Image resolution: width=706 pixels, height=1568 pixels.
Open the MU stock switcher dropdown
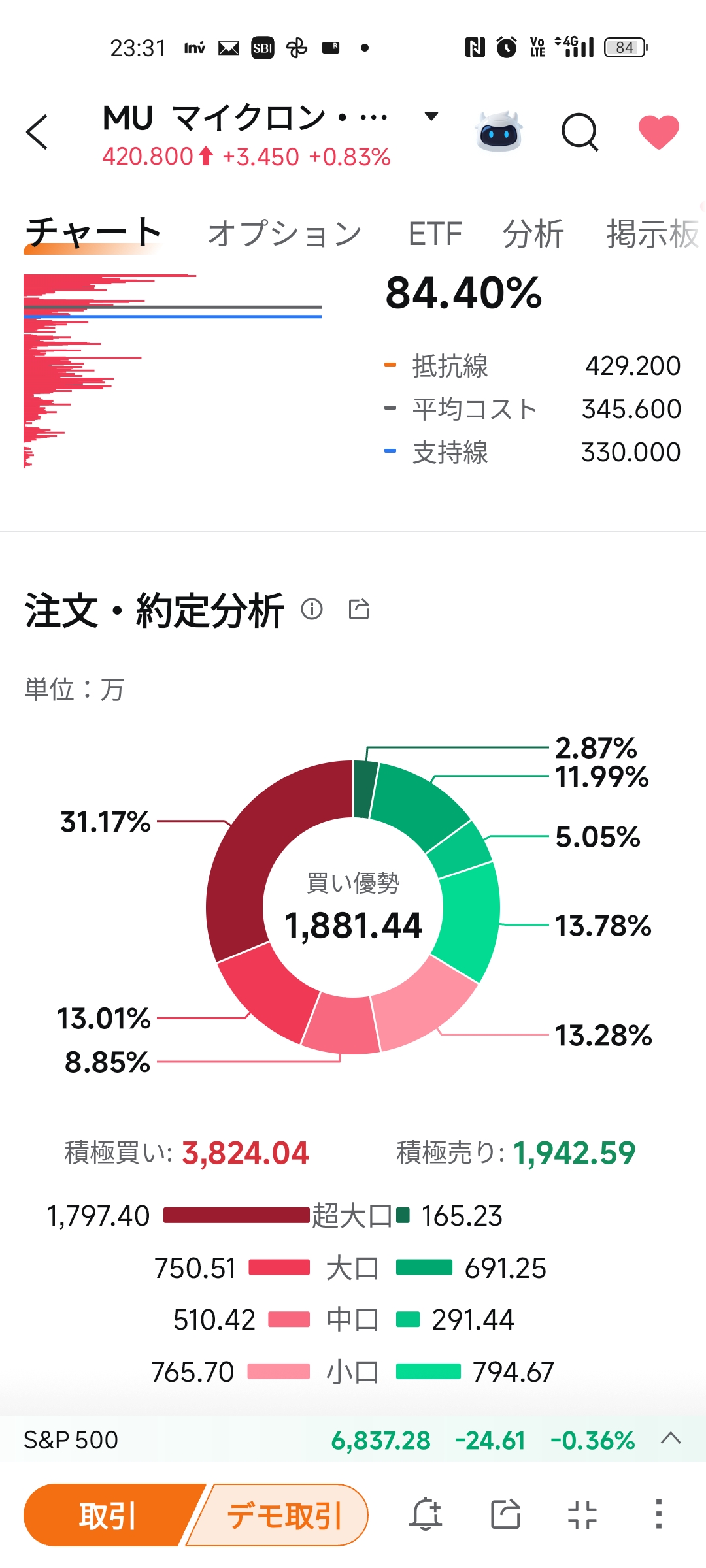431,117
